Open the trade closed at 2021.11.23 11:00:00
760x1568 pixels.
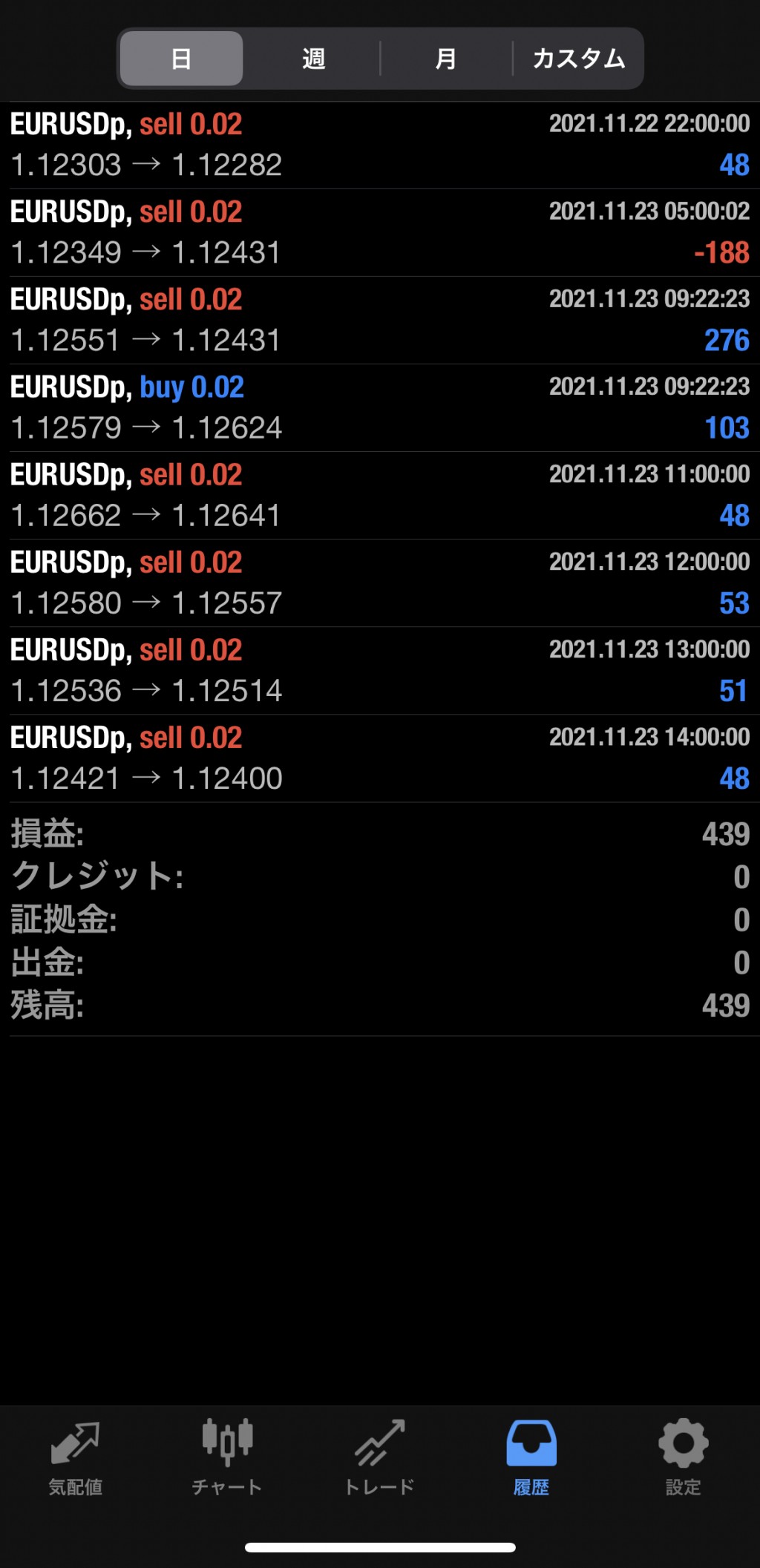(x=380, y=496)
